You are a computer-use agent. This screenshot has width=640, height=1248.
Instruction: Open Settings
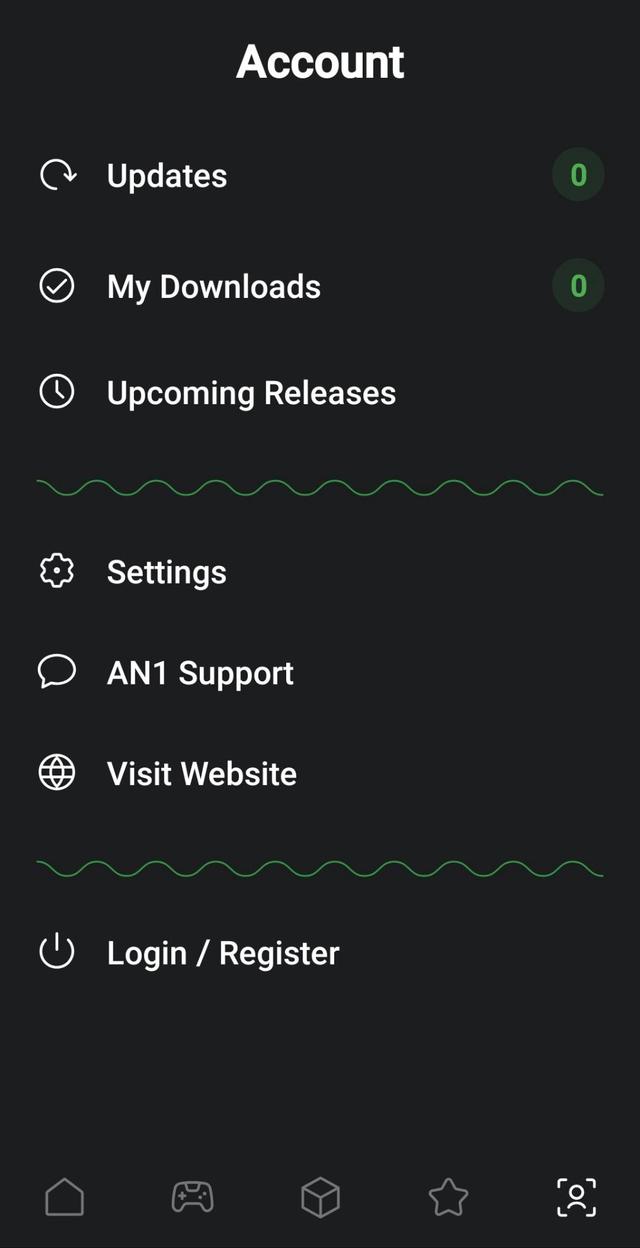(166, 572)
